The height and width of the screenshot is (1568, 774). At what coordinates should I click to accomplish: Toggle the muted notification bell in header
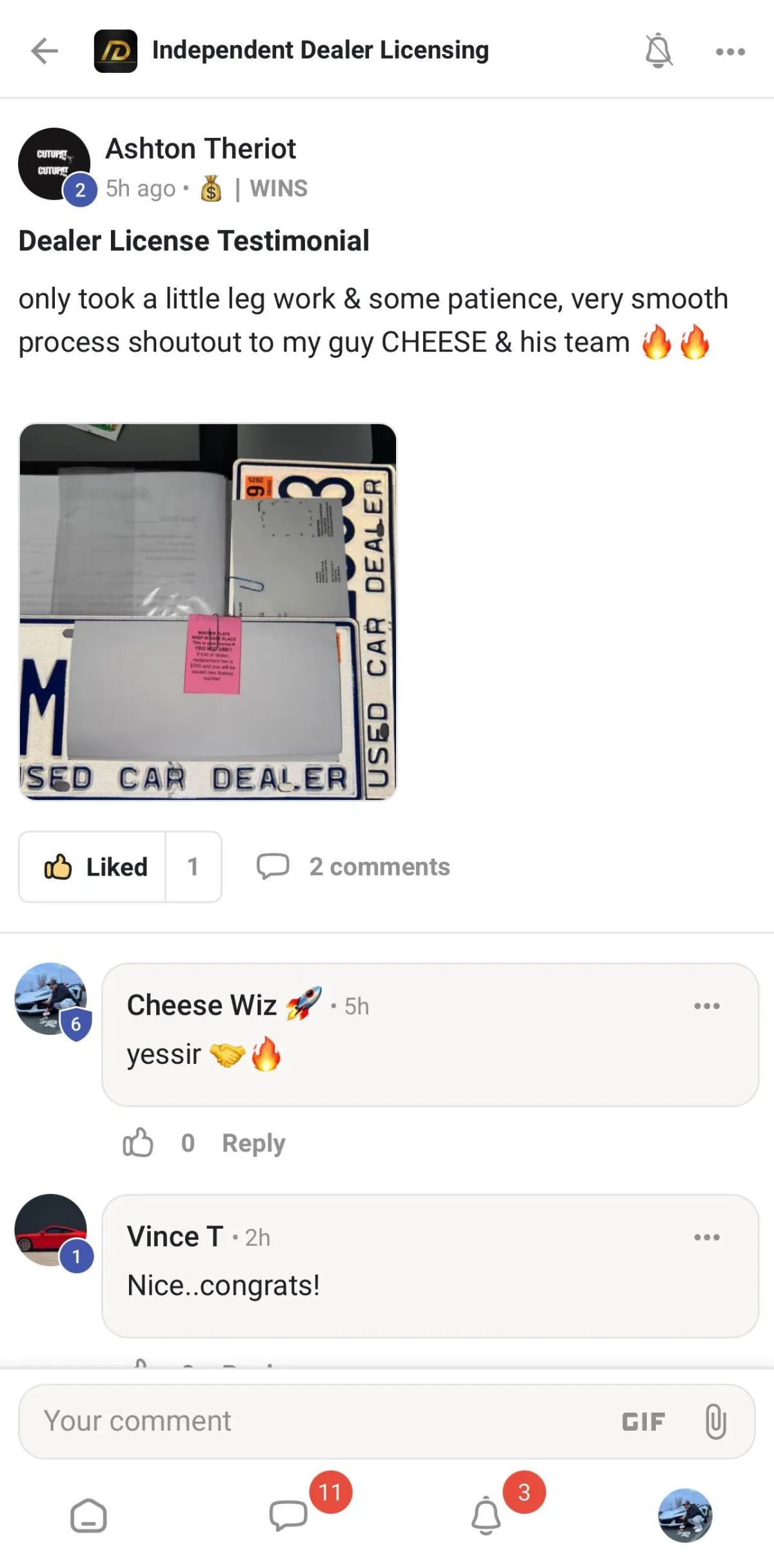pos(659,50)
